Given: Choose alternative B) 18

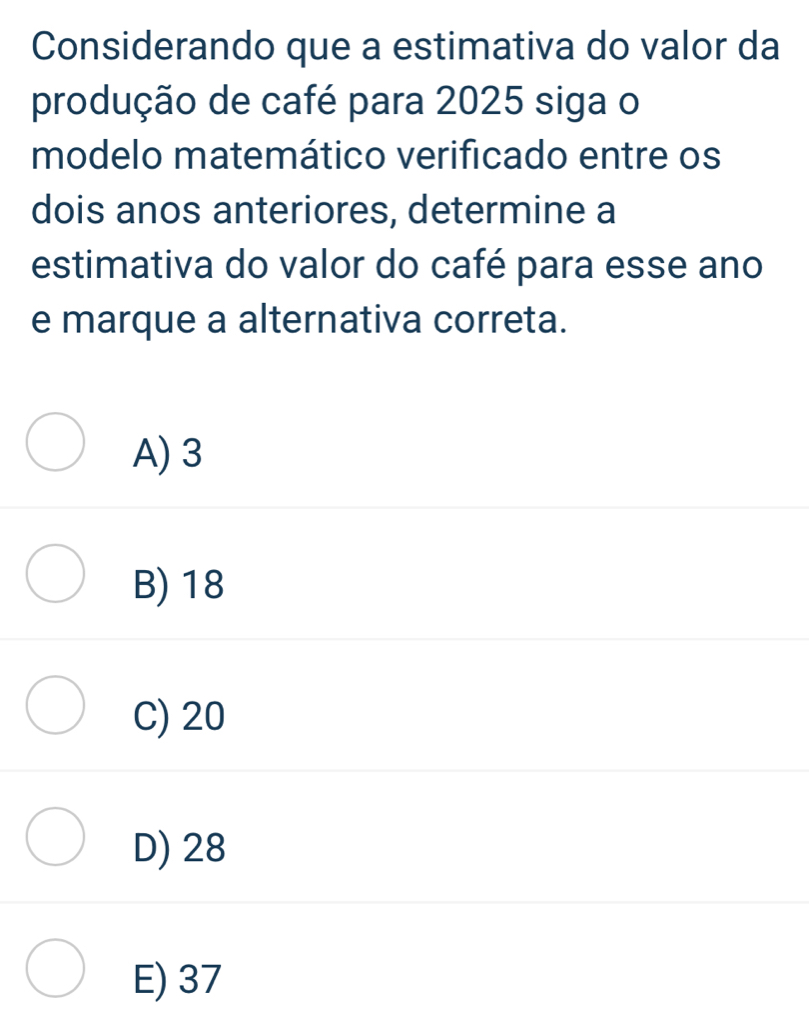Looking at the screenshot, I should point(55,575).
